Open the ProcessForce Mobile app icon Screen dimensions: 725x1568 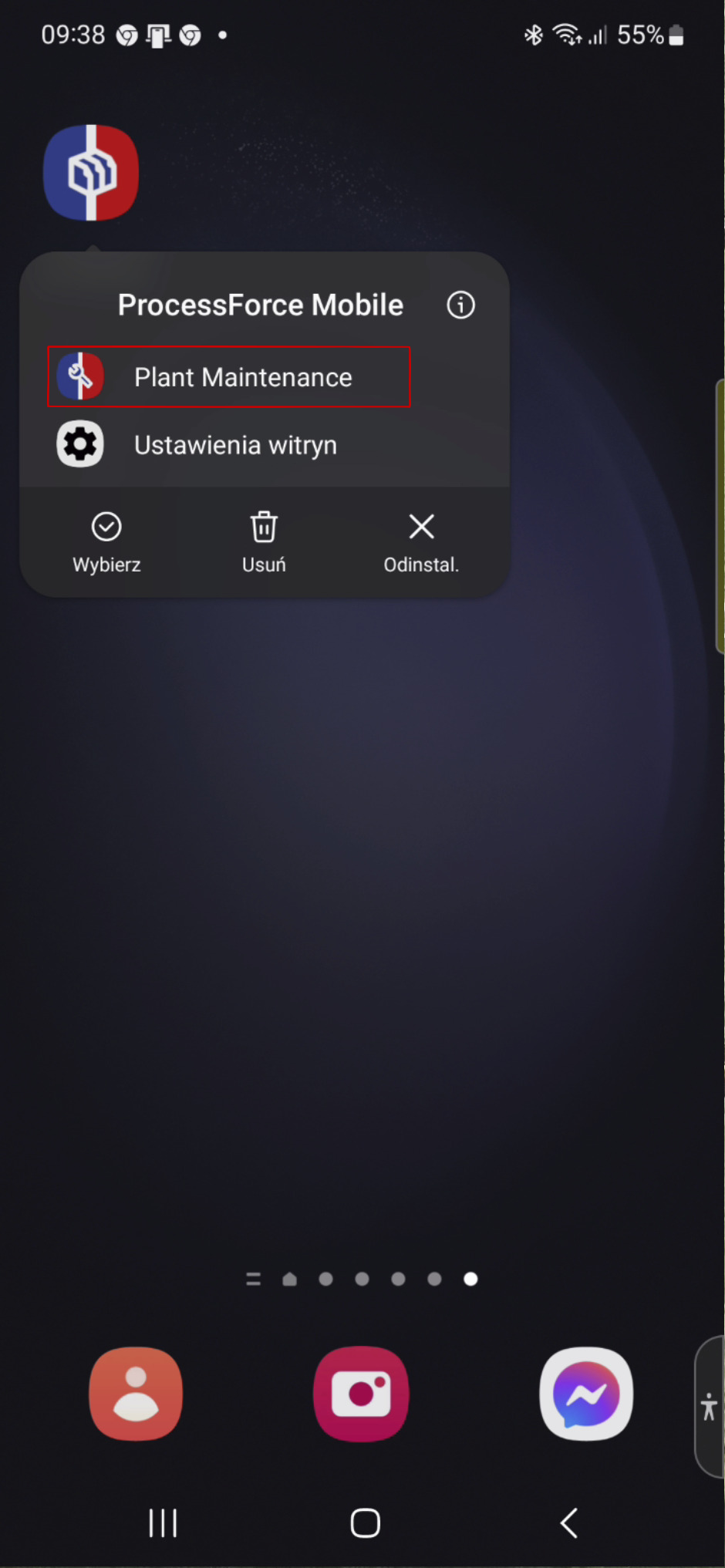click(91, 173)
